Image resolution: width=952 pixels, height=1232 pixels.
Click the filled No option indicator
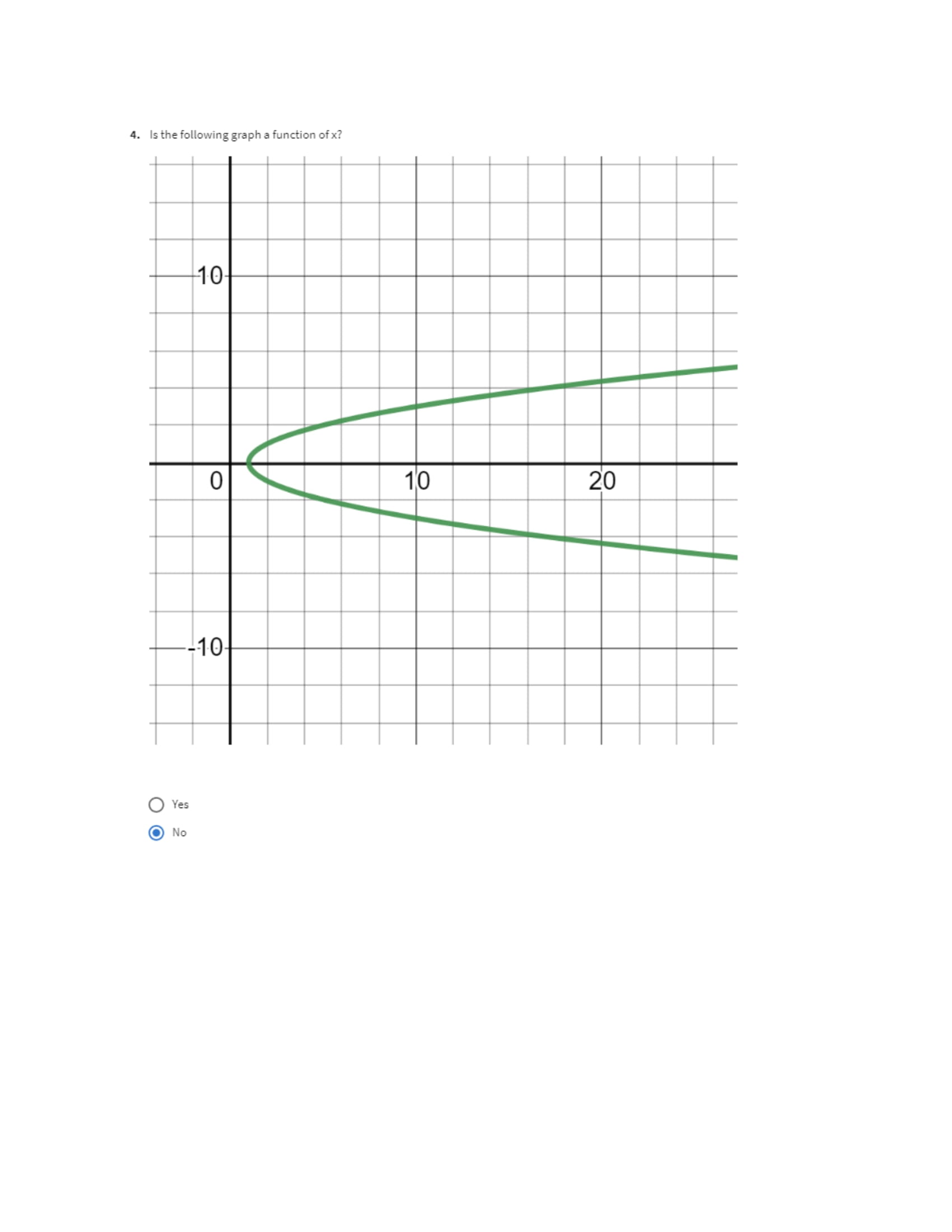click(156, 832)
